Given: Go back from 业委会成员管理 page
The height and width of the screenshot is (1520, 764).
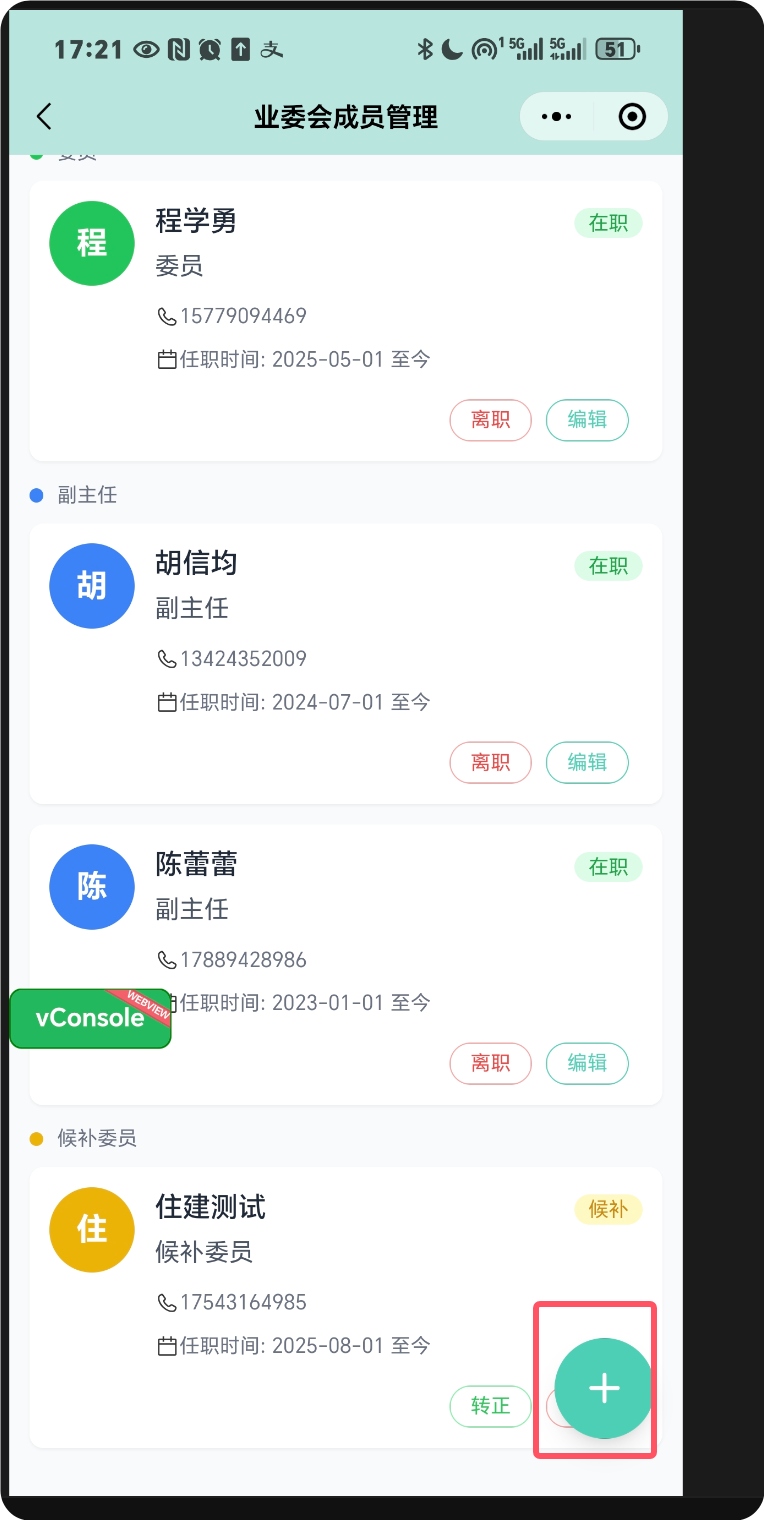Looking at the screenshot, I should coord(44,117).
